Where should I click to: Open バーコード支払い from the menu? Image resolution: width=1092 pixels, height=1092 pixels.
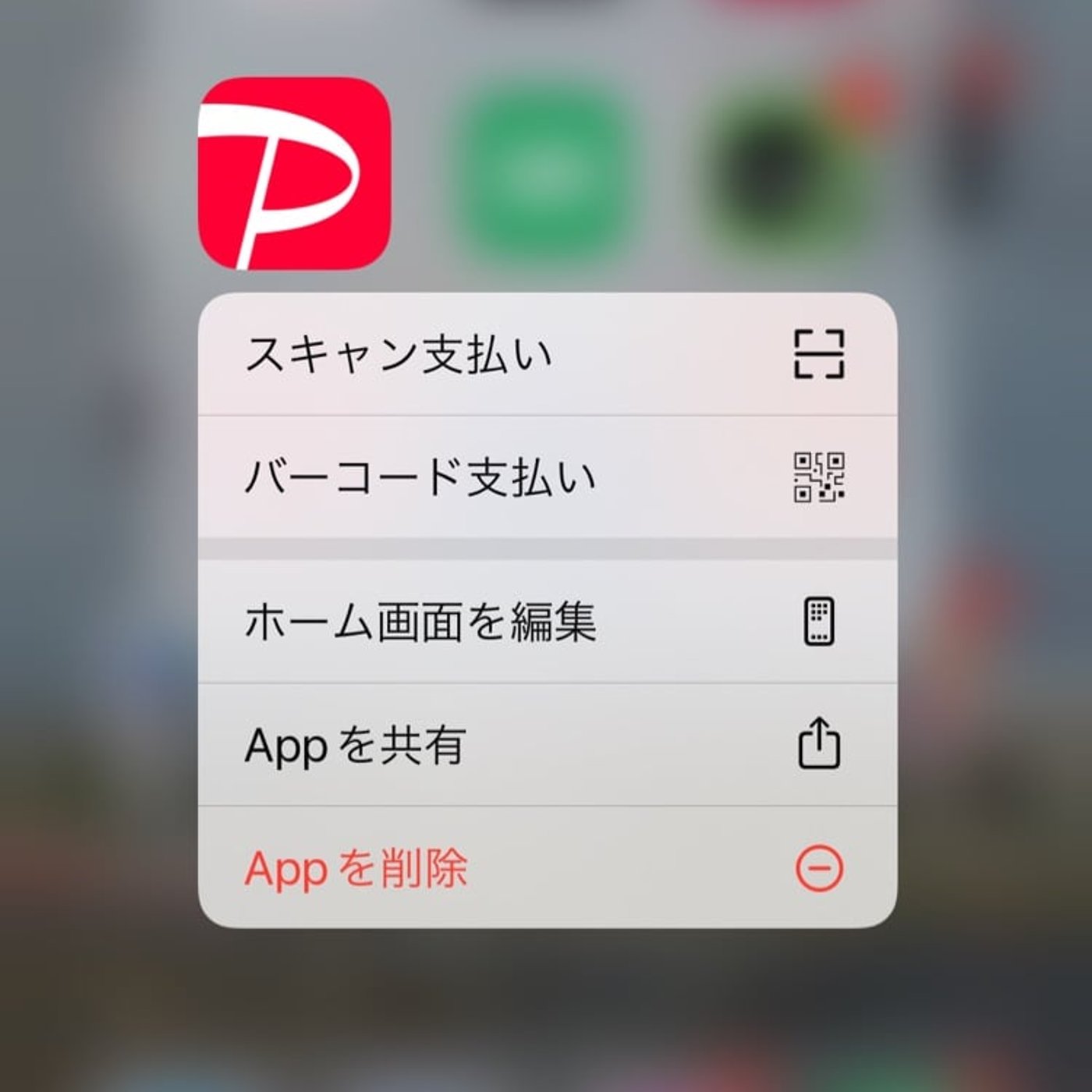pos(546,477)
